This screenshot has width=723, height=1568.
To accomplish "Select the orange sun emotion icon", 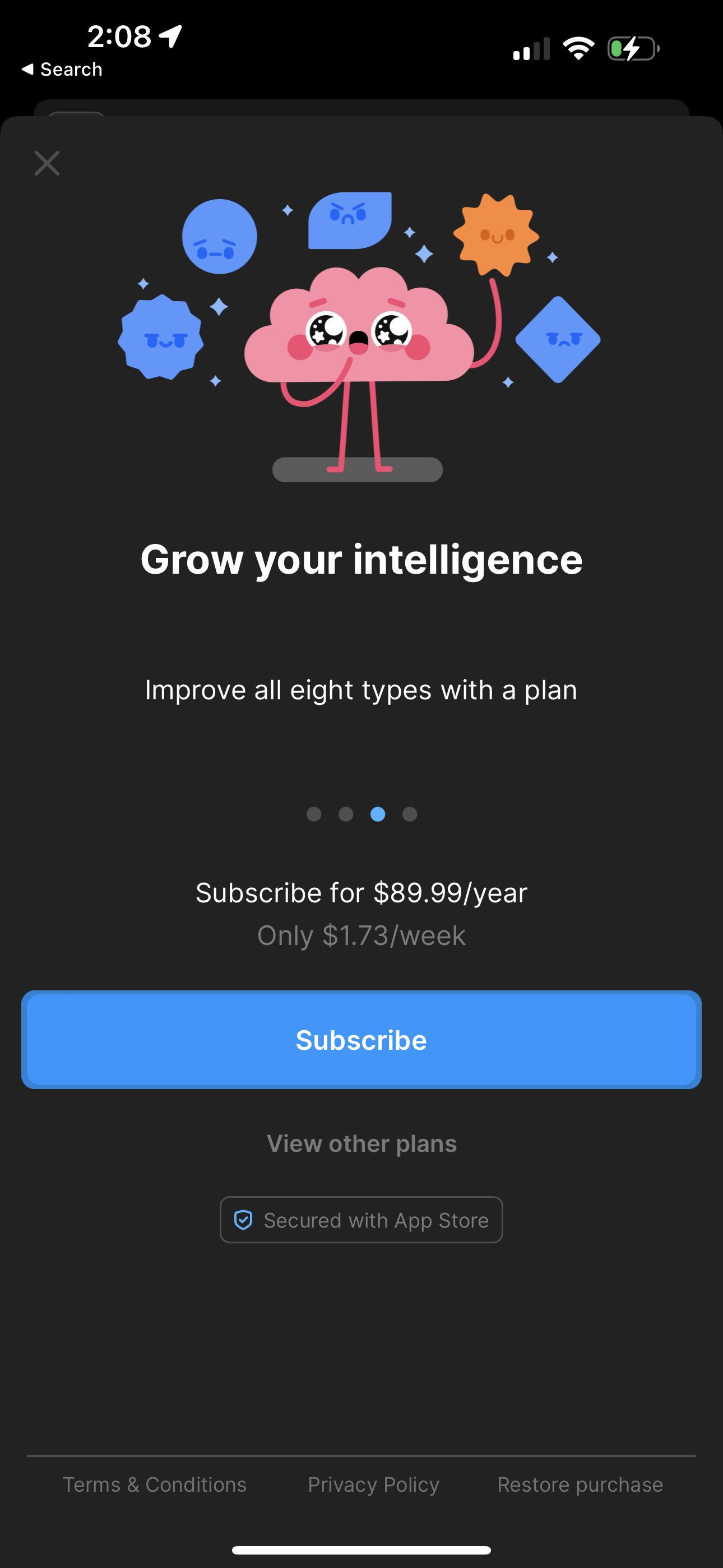I will (x=496, y=234).
